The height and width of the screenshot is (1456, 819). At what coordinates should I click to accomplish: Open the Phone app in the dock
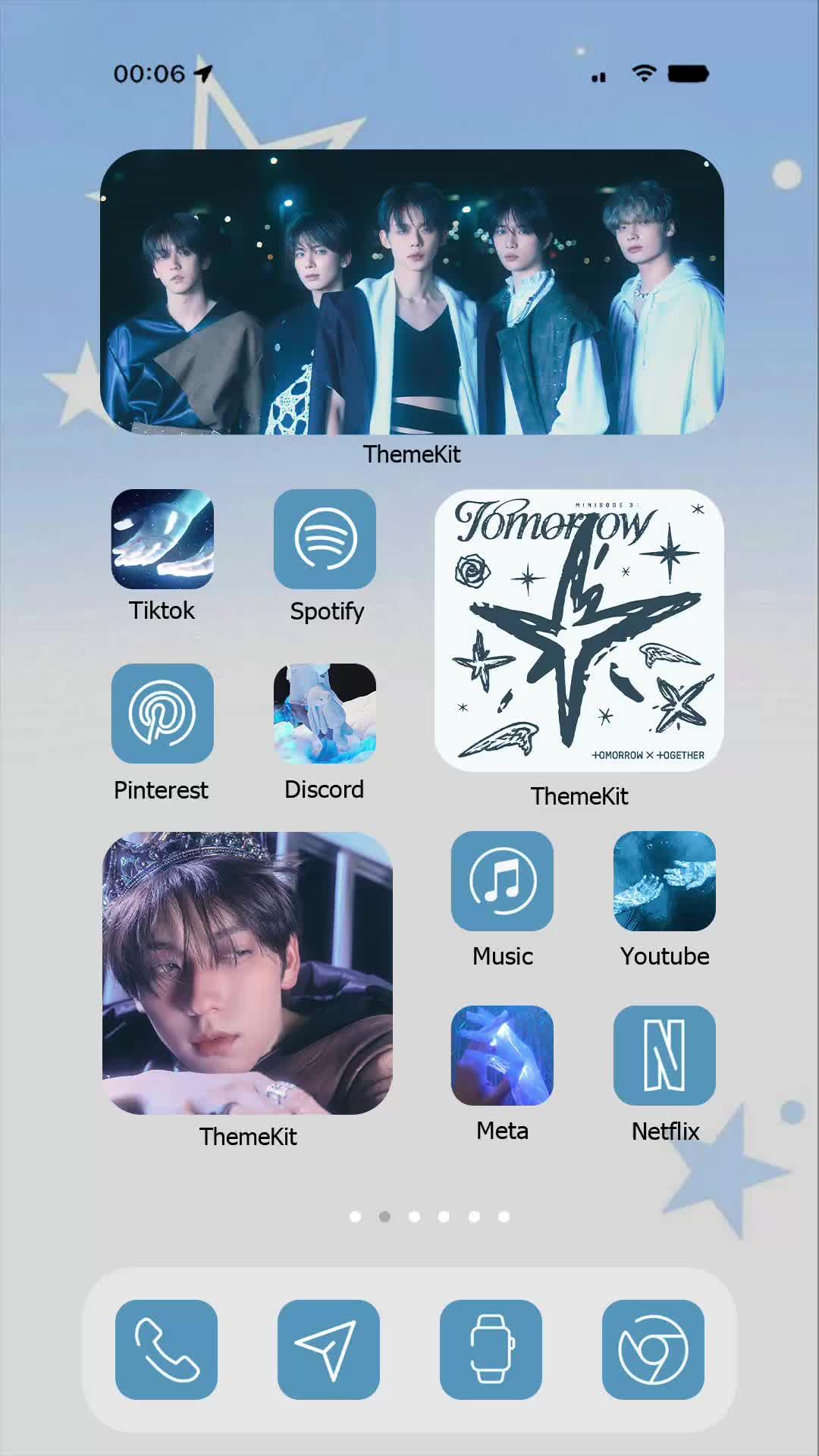[166, 1349]
